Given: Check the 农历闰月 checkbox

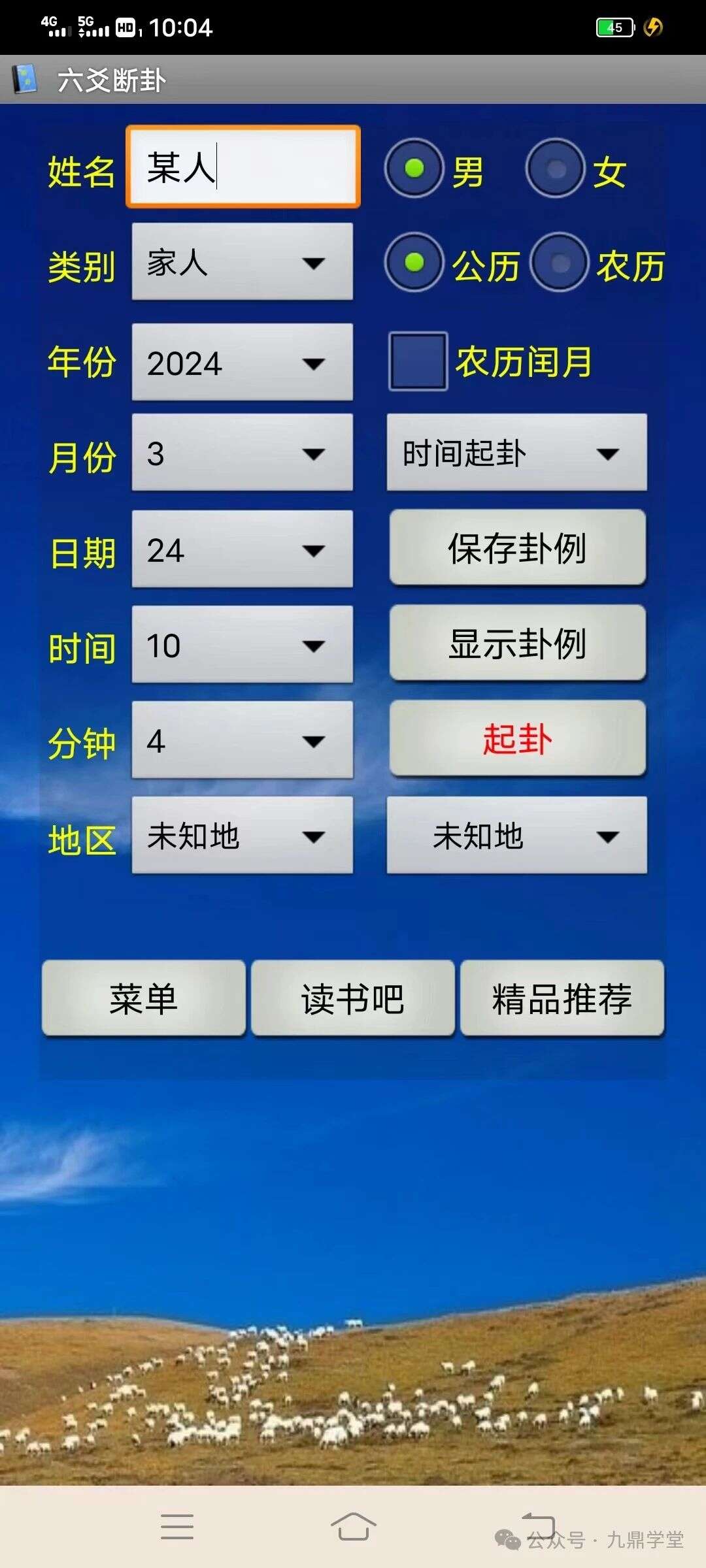Looking at the screenshot, I should (x=418, y=361).
